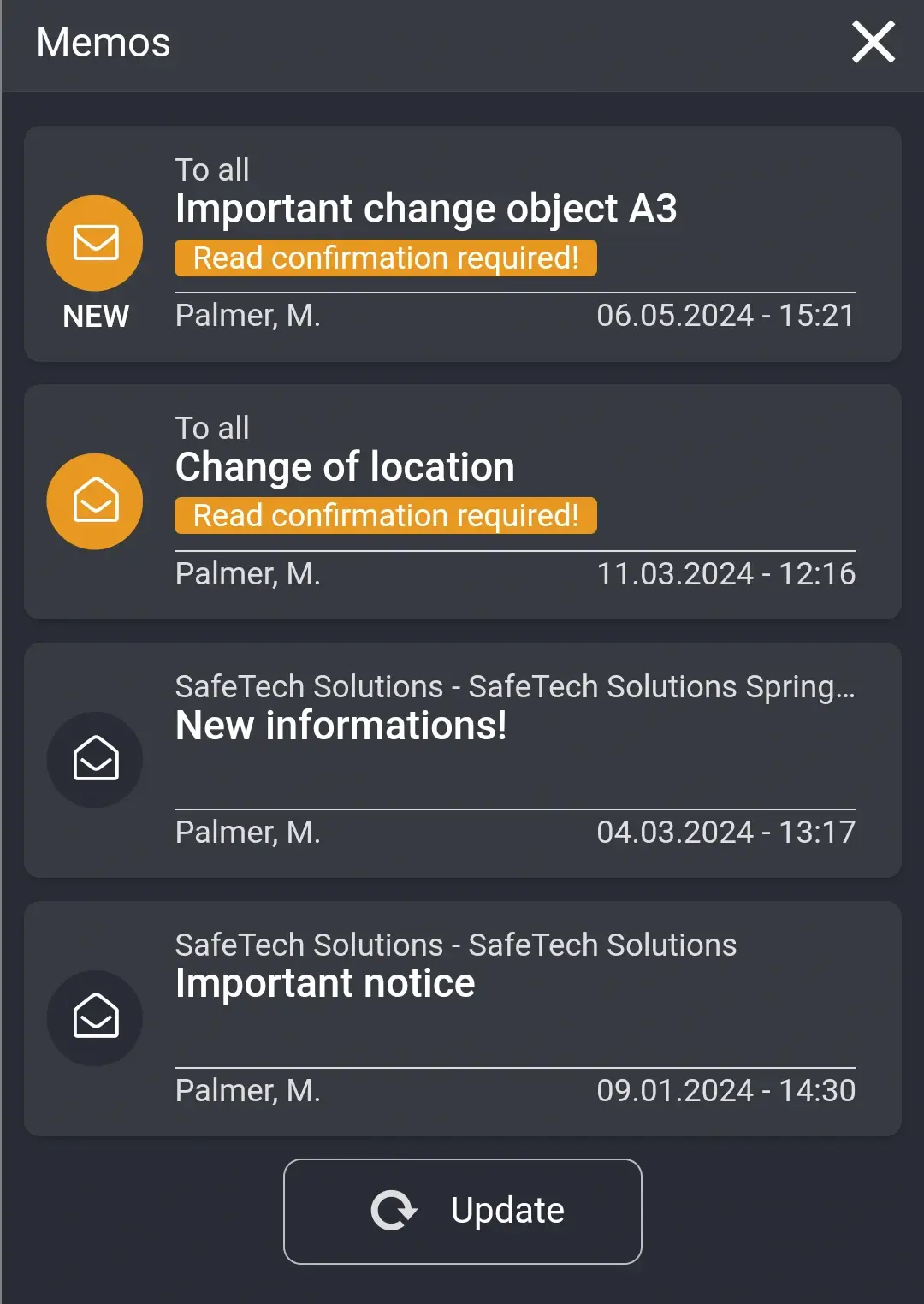Click the Update button
This screenshot has width=924, height=1304.
[462, 1209]
